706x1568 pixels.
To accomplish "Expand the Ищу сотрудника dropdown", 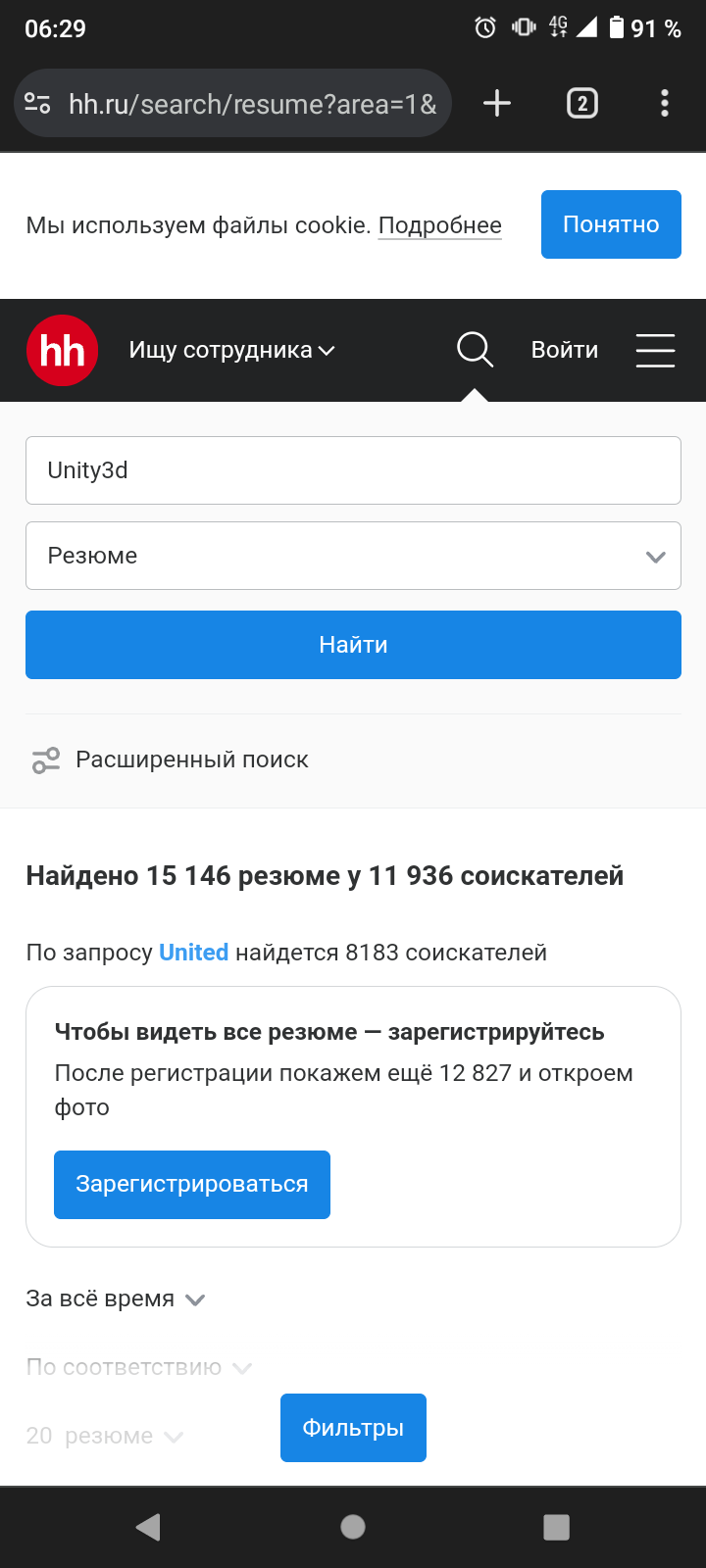I will click(x=232, y=350).
